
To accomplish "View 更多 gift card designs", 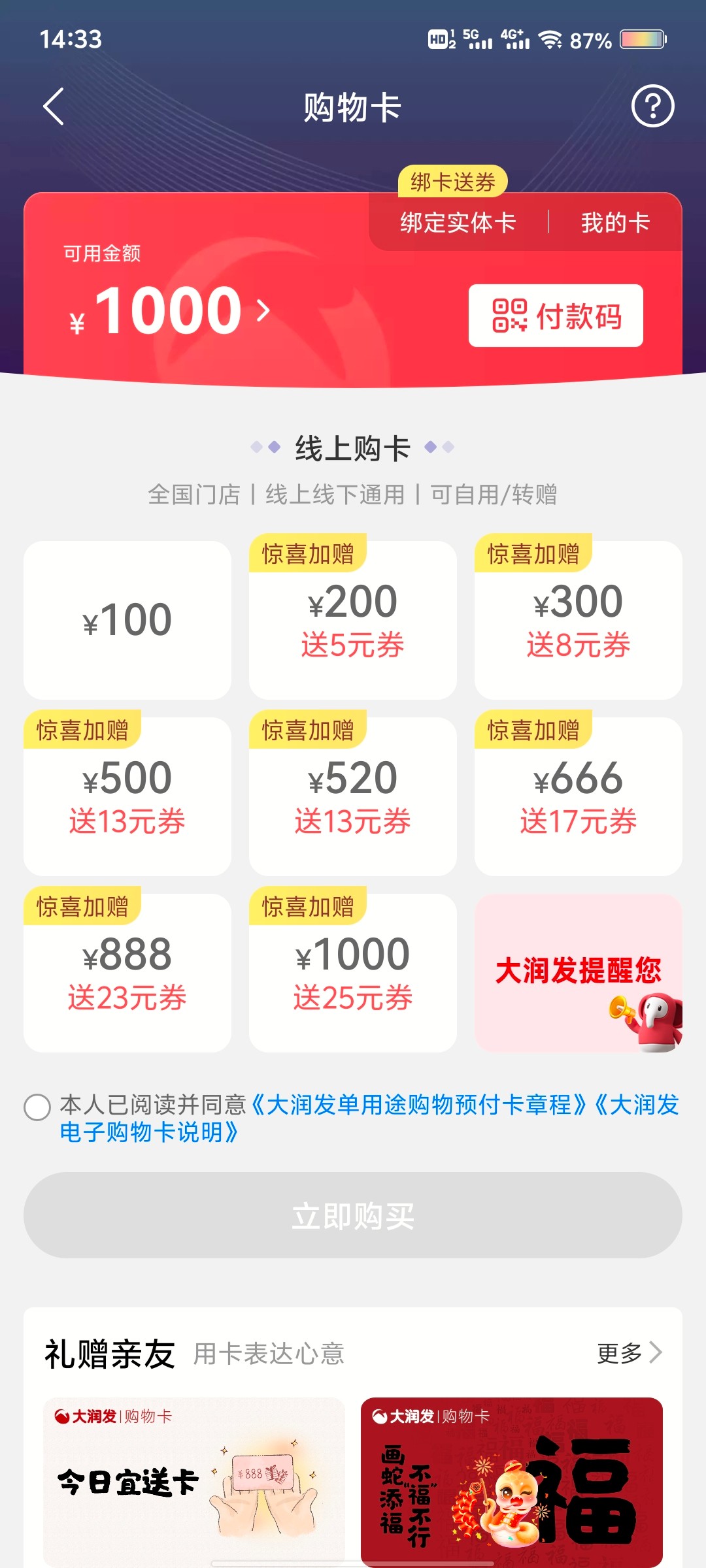I will click(629, 1353).
